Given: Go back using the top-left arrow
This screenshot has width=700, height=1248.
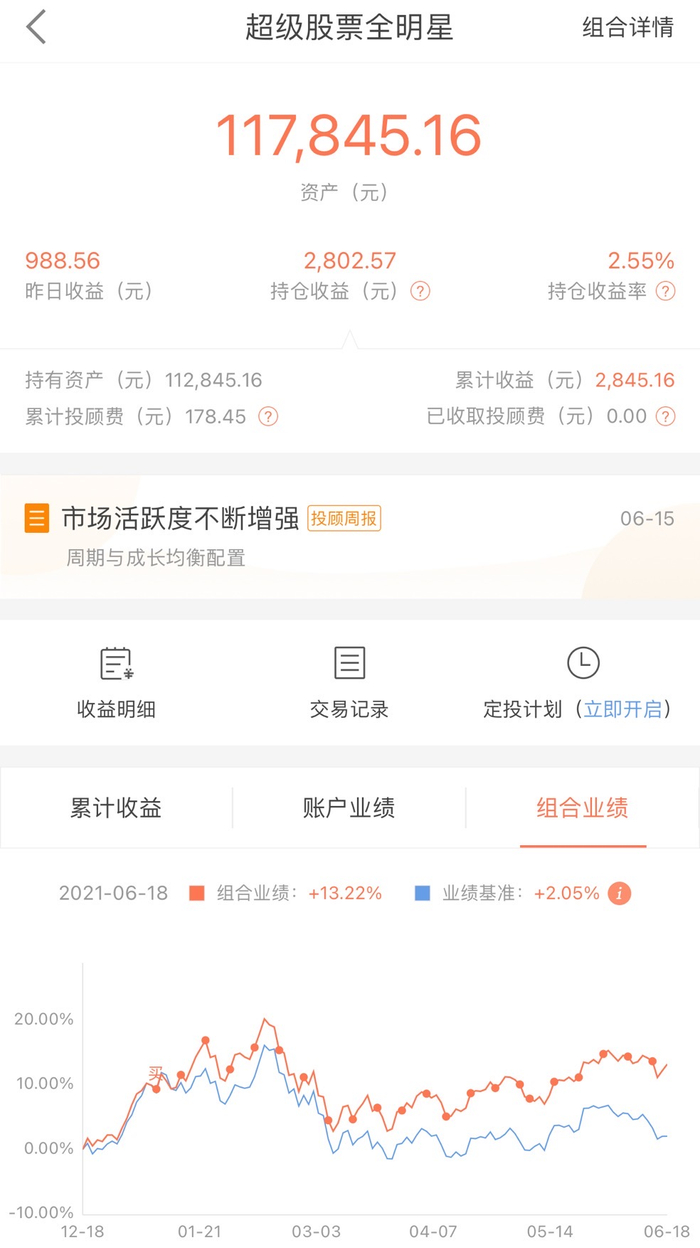Looking at the screenshot, I should tap(37, 28).
